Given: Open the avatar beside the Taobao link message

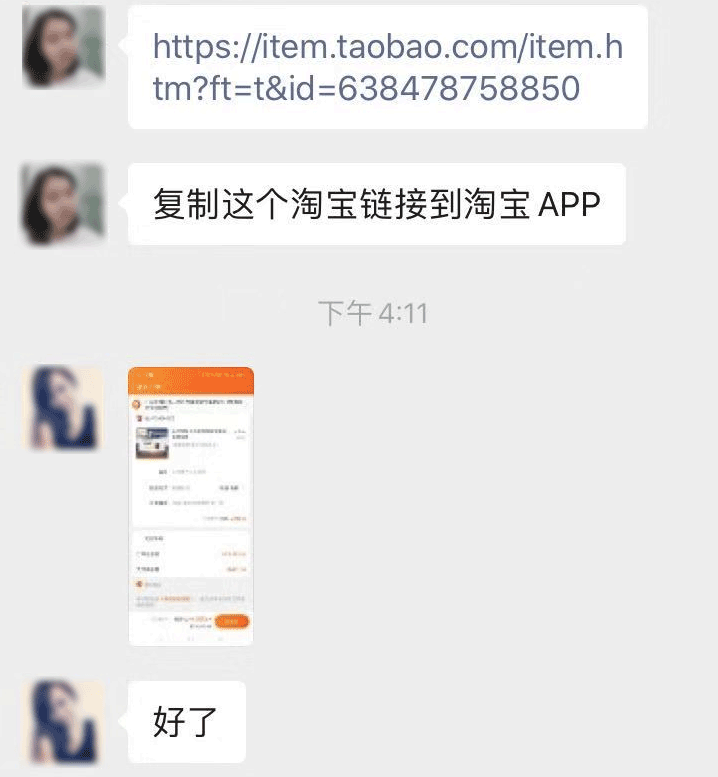Looking at the screenshot, I should pos(63,46).
